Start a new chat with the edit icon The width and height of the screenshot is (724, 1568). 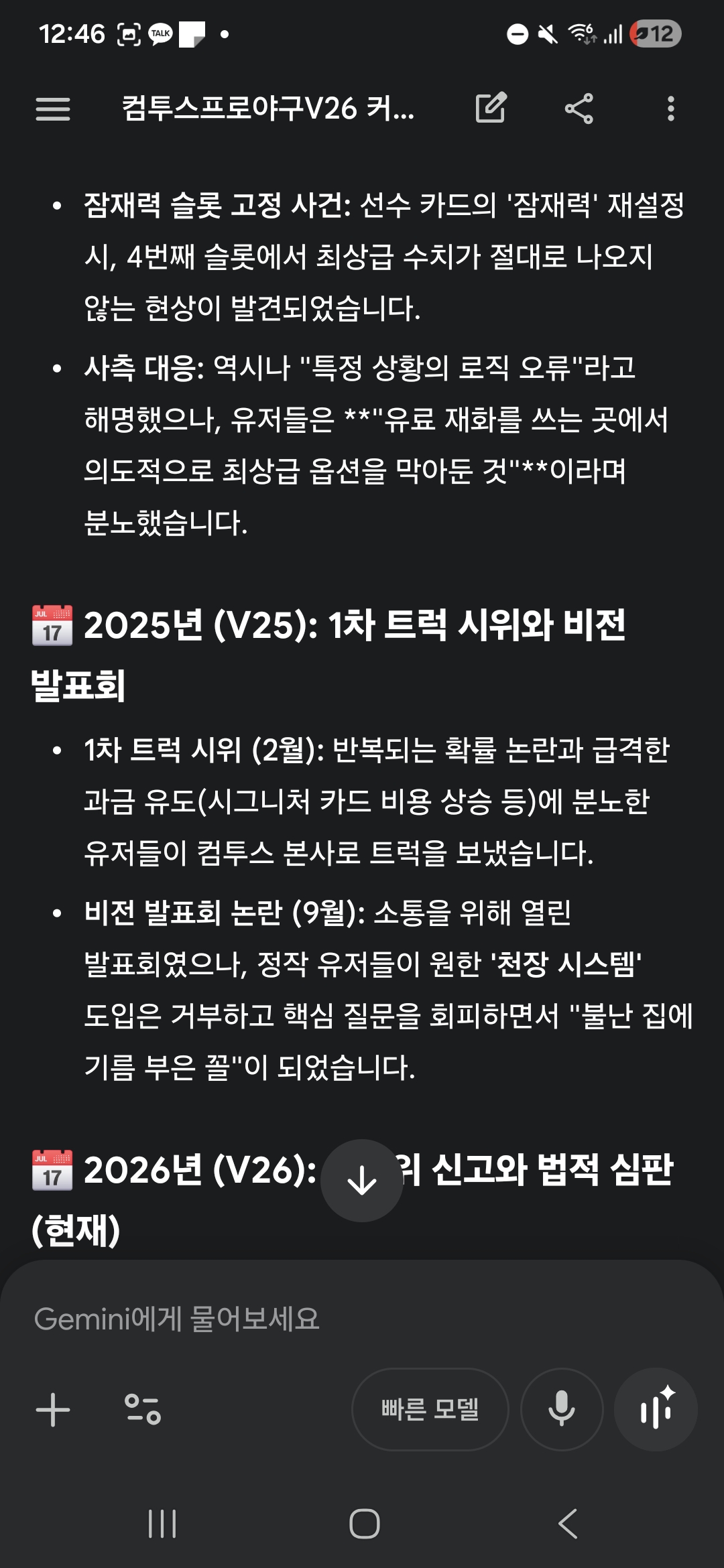pos(491,109)
